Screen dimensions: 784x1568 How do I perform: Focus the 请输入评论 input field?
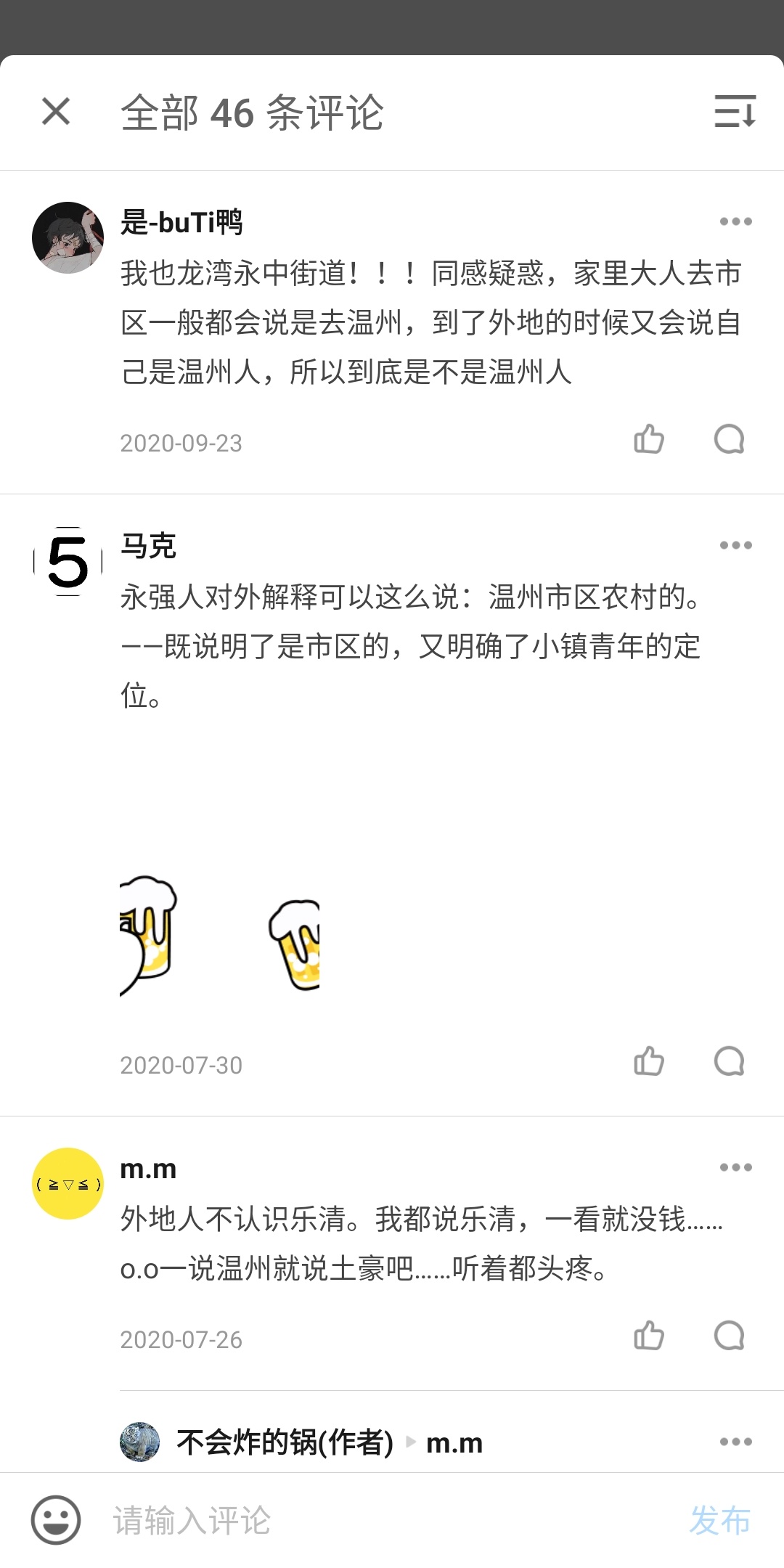pos(392,1520)
